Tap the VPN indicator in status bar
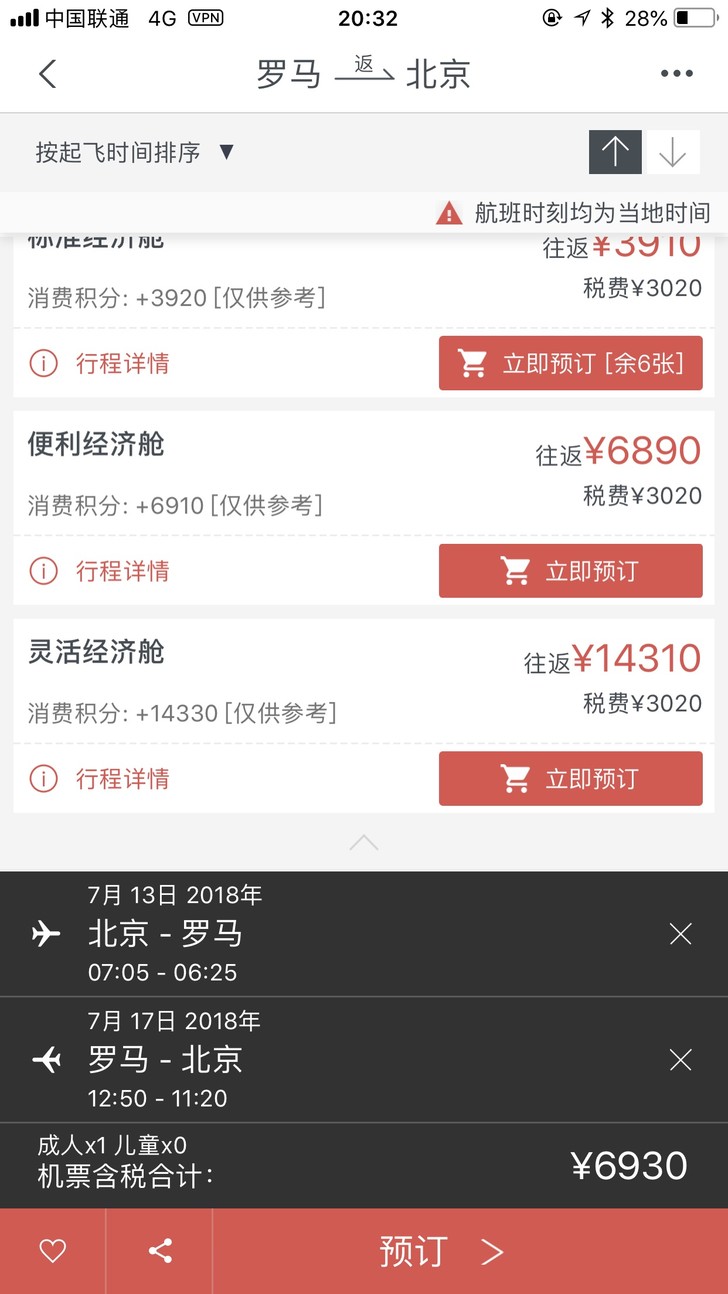The height and width of the screenshot is (1294, 728). tap(203, 16)
